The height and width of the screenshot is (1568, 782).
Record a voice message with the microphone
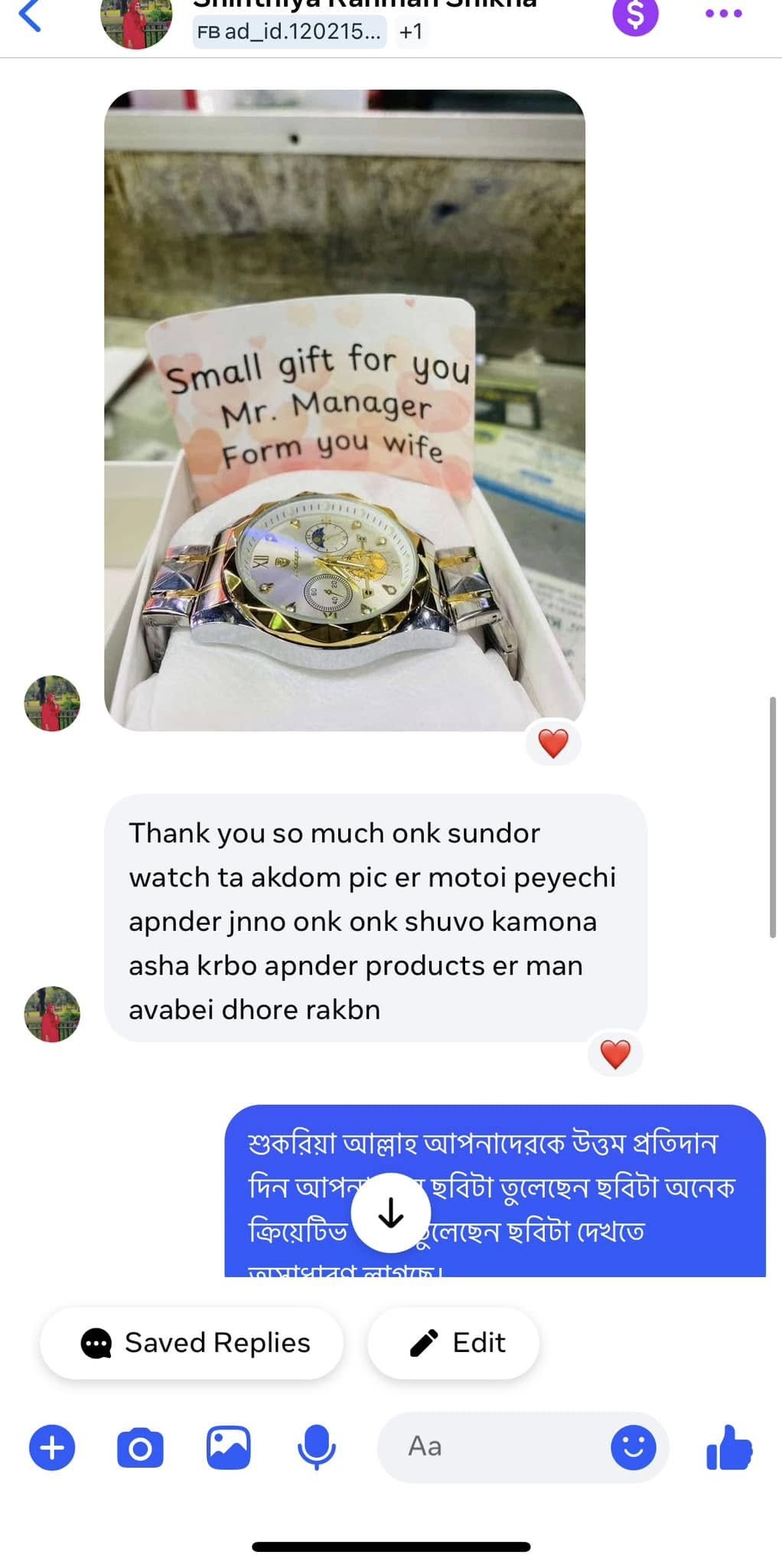[316, 1448]
